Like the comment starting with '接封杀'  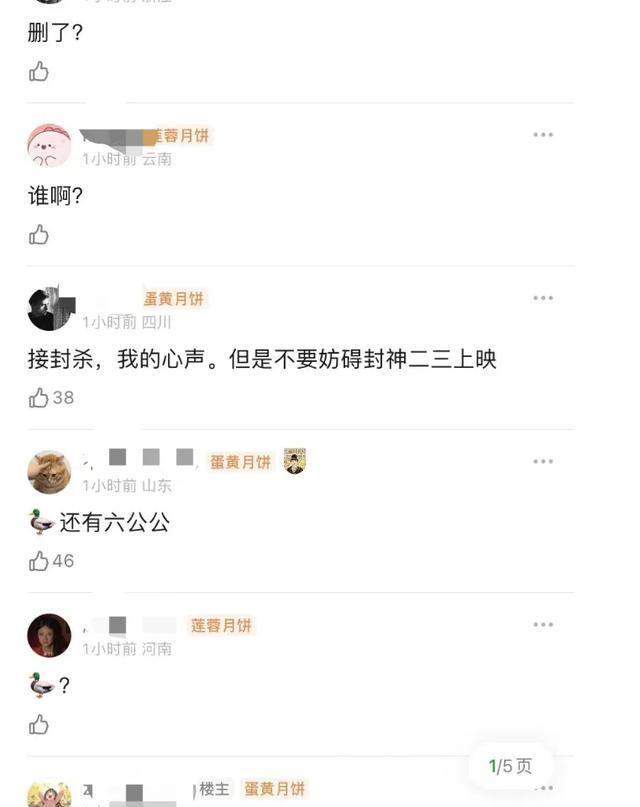[39, 398]
